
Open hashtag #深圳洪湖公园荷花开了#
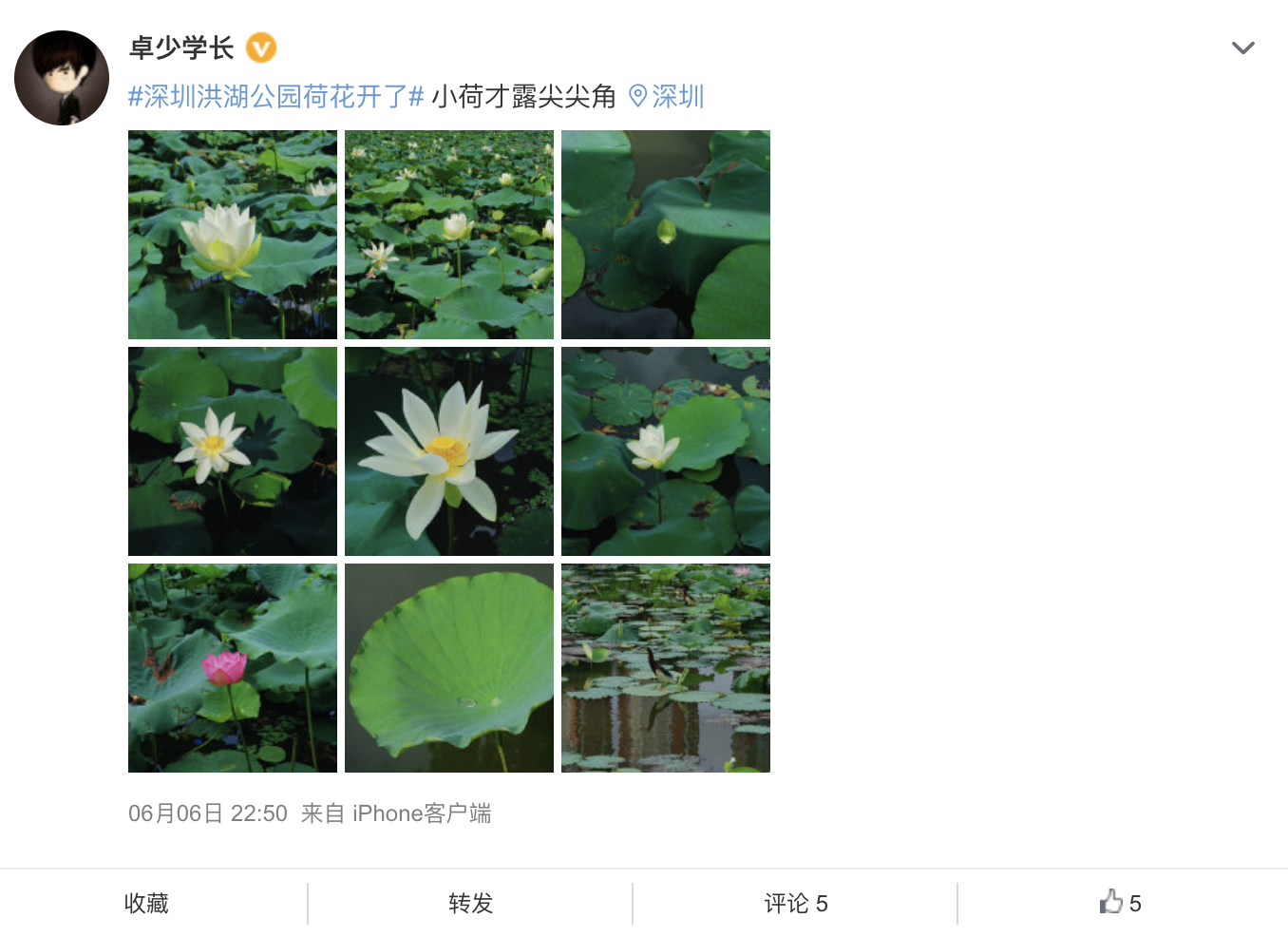pos(275,96)
